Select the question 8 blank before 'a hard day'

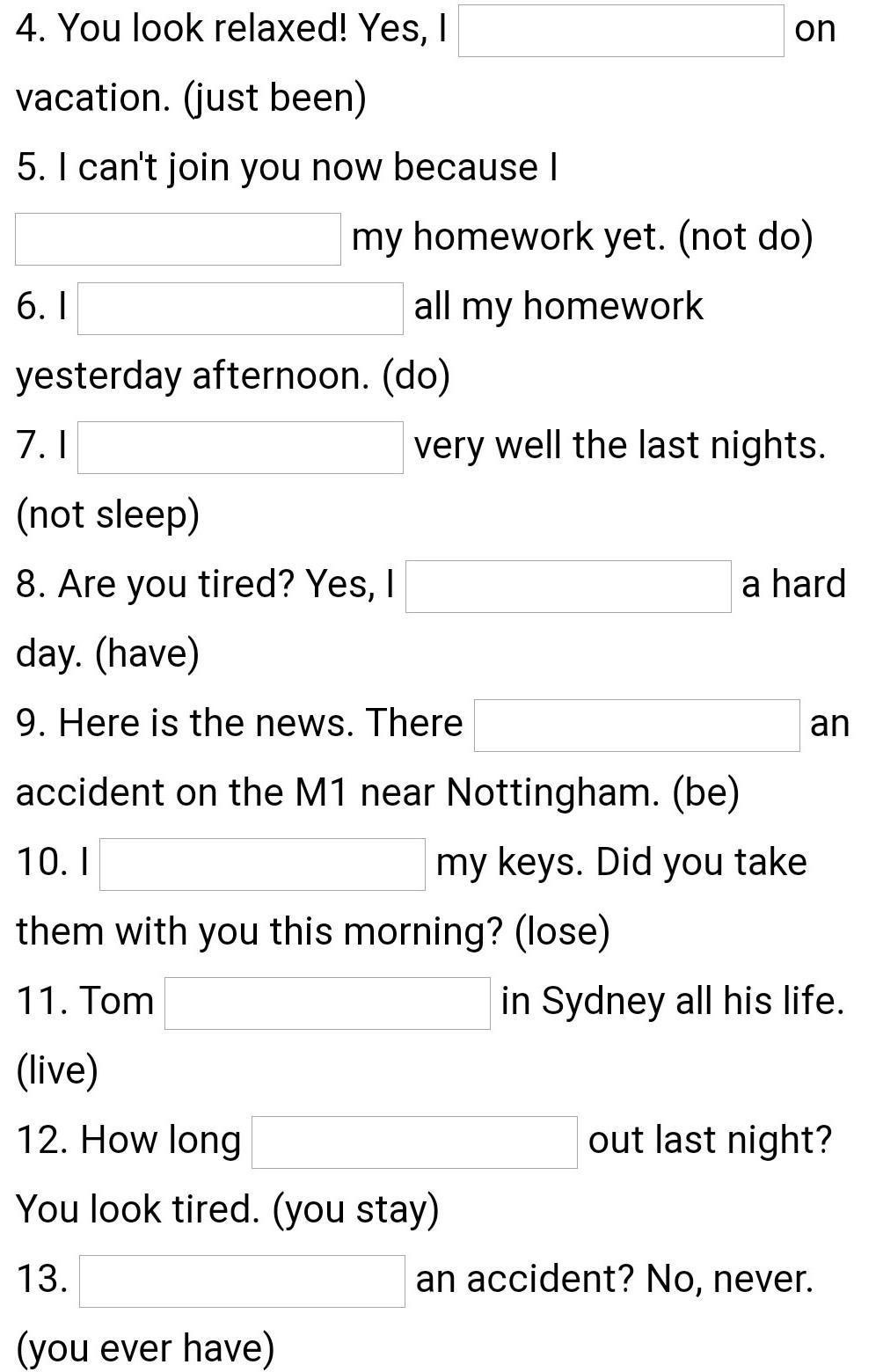(x=567, y=586)
